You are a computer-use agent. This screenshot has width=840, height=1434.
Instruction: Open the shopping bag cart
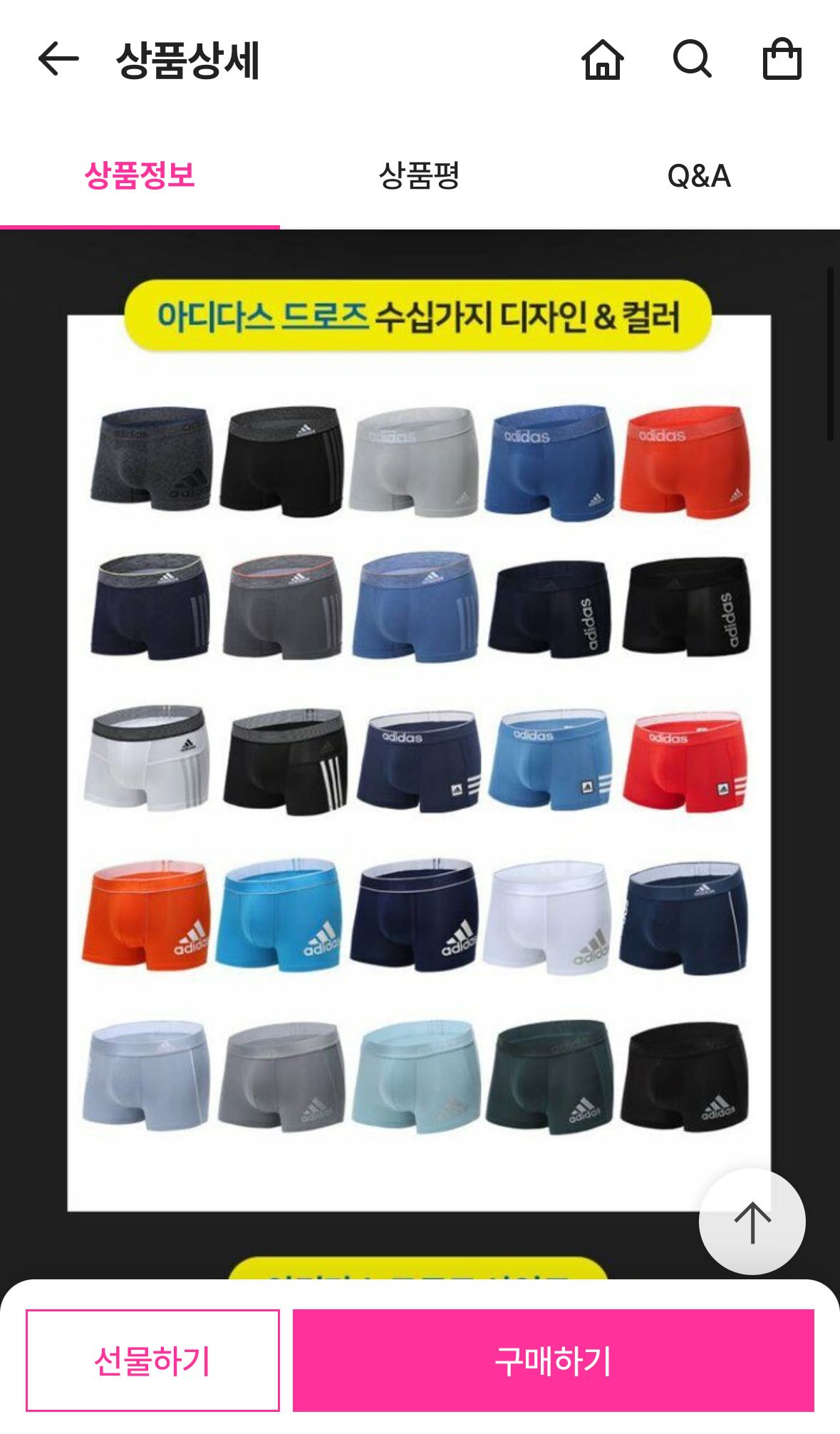782,58
